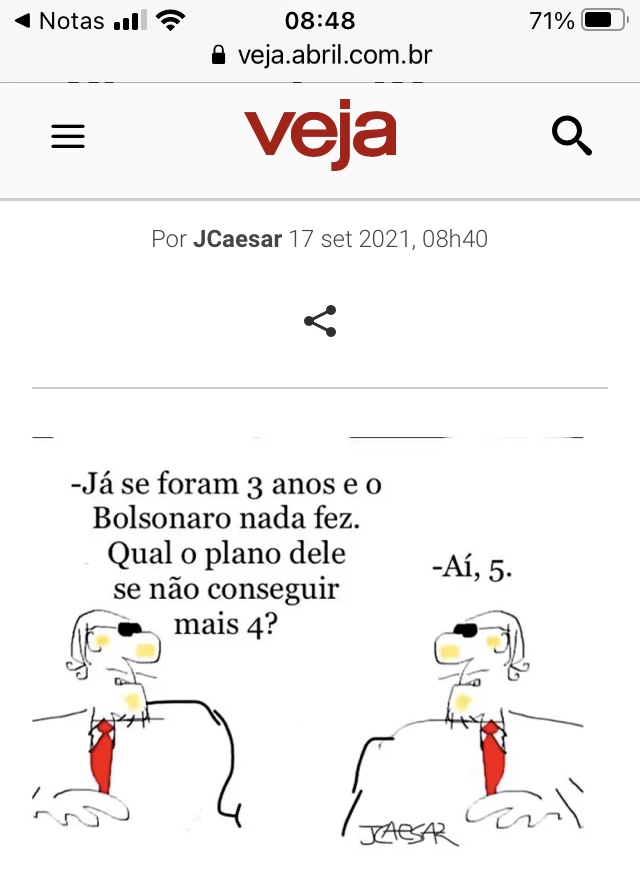Open the site search
The image size is (640, 877).
[x=572, y=135]
